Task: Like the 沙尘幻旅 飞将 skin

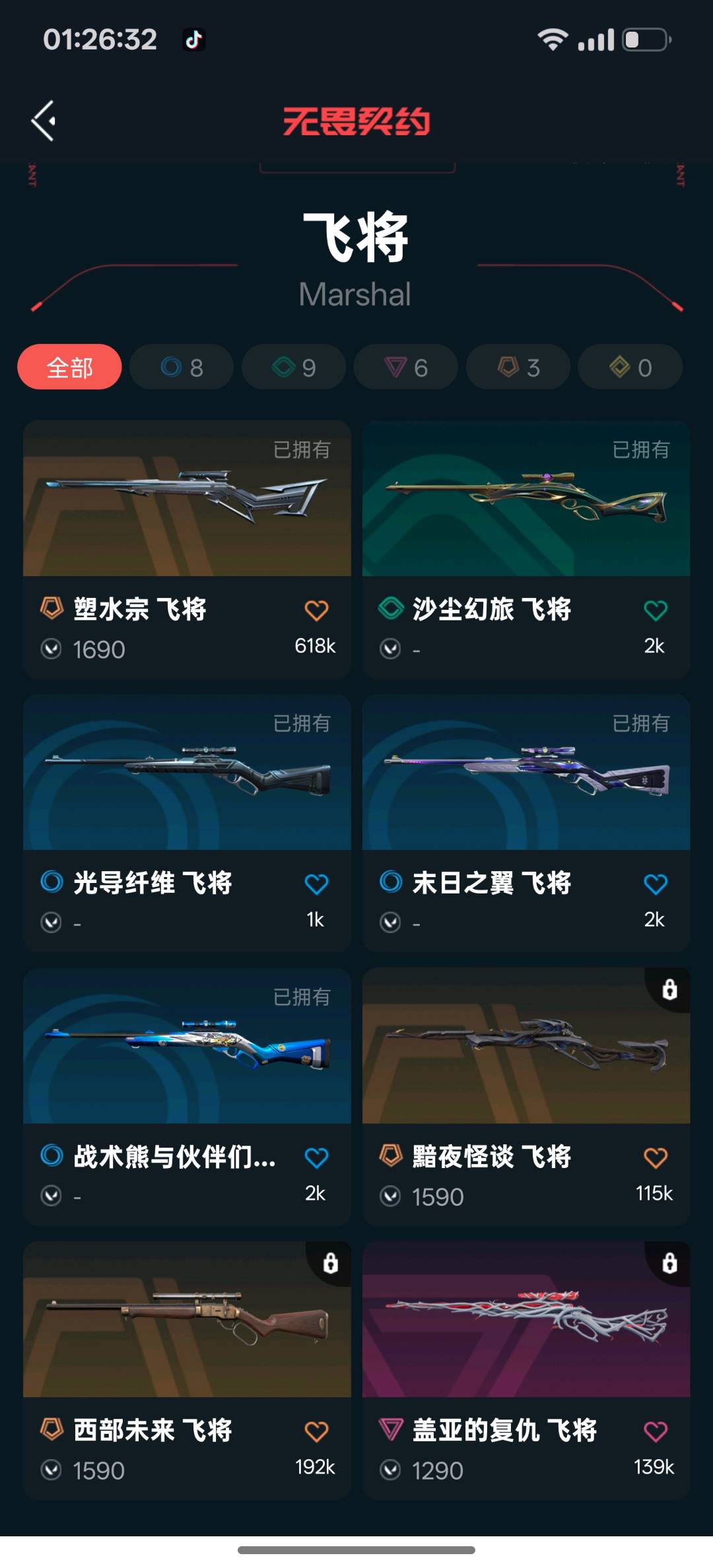Action: coord(655,610)
